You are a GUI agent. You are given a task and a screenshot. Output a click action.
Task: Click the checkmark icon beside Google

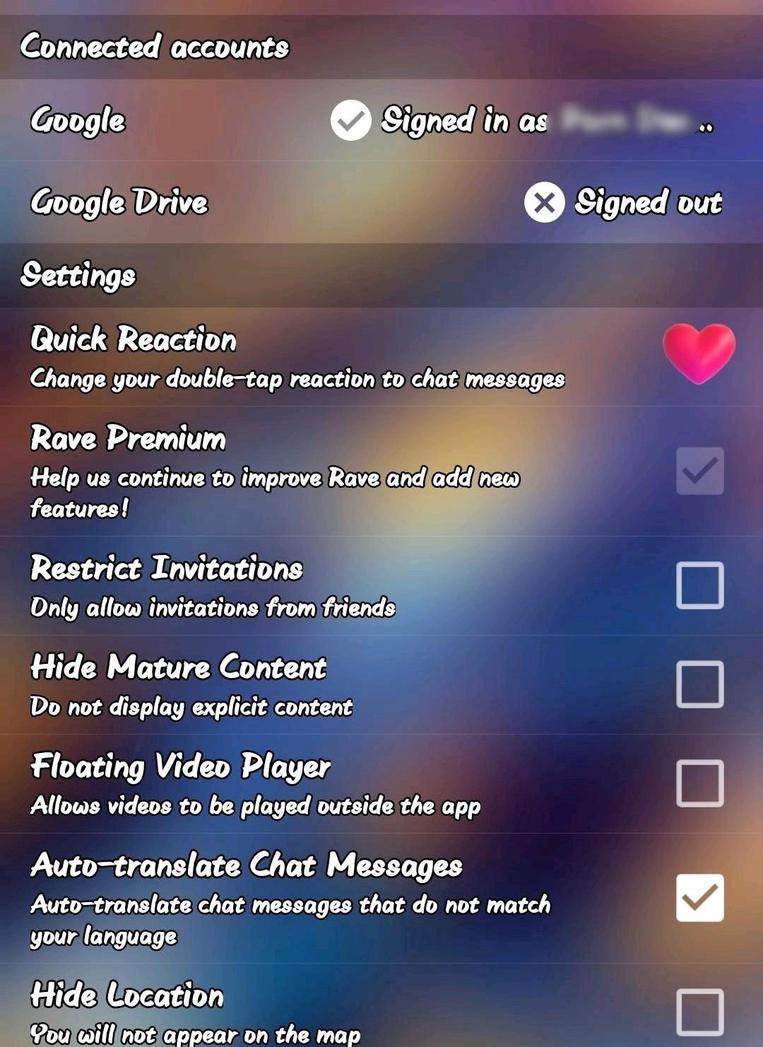point(350,121)
